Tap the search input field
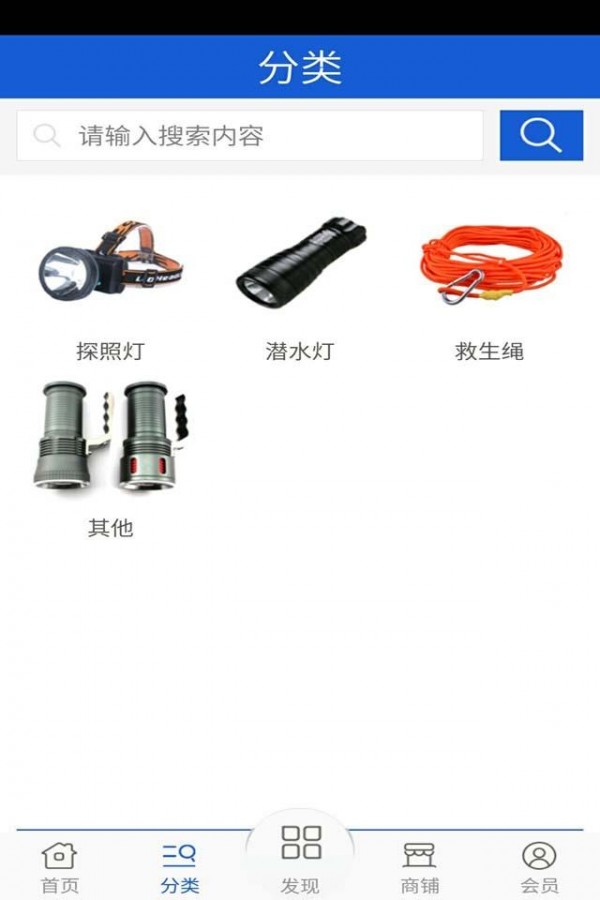The image size is (600, 900). point(250,136)
